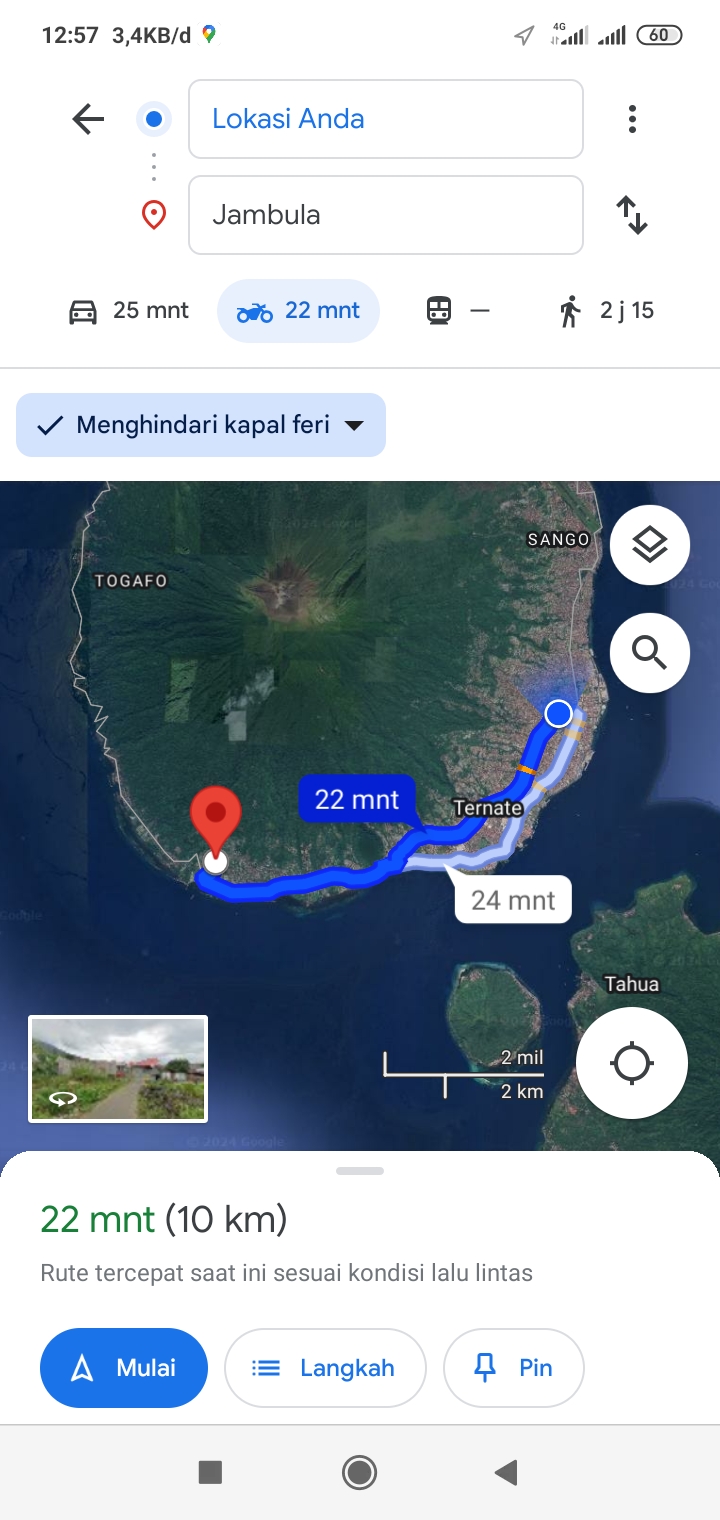Start navigation with the Mulai button
The height and width of the screenshot is (1520, 720).
124,1368
